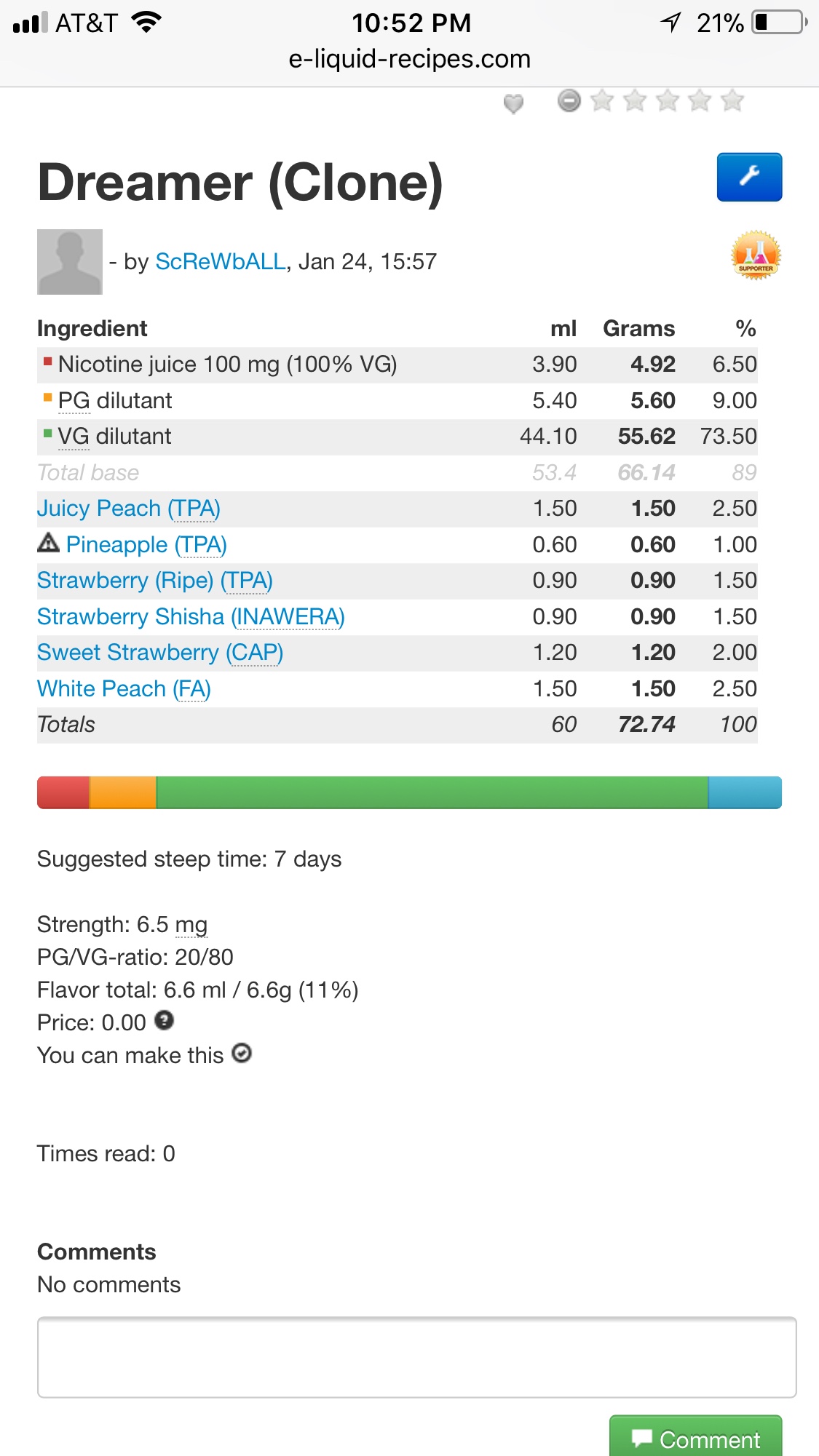Viewport: 819px width, 1456px height.
Task: Open ScReWbALL's profile
Action: [221, 261]
